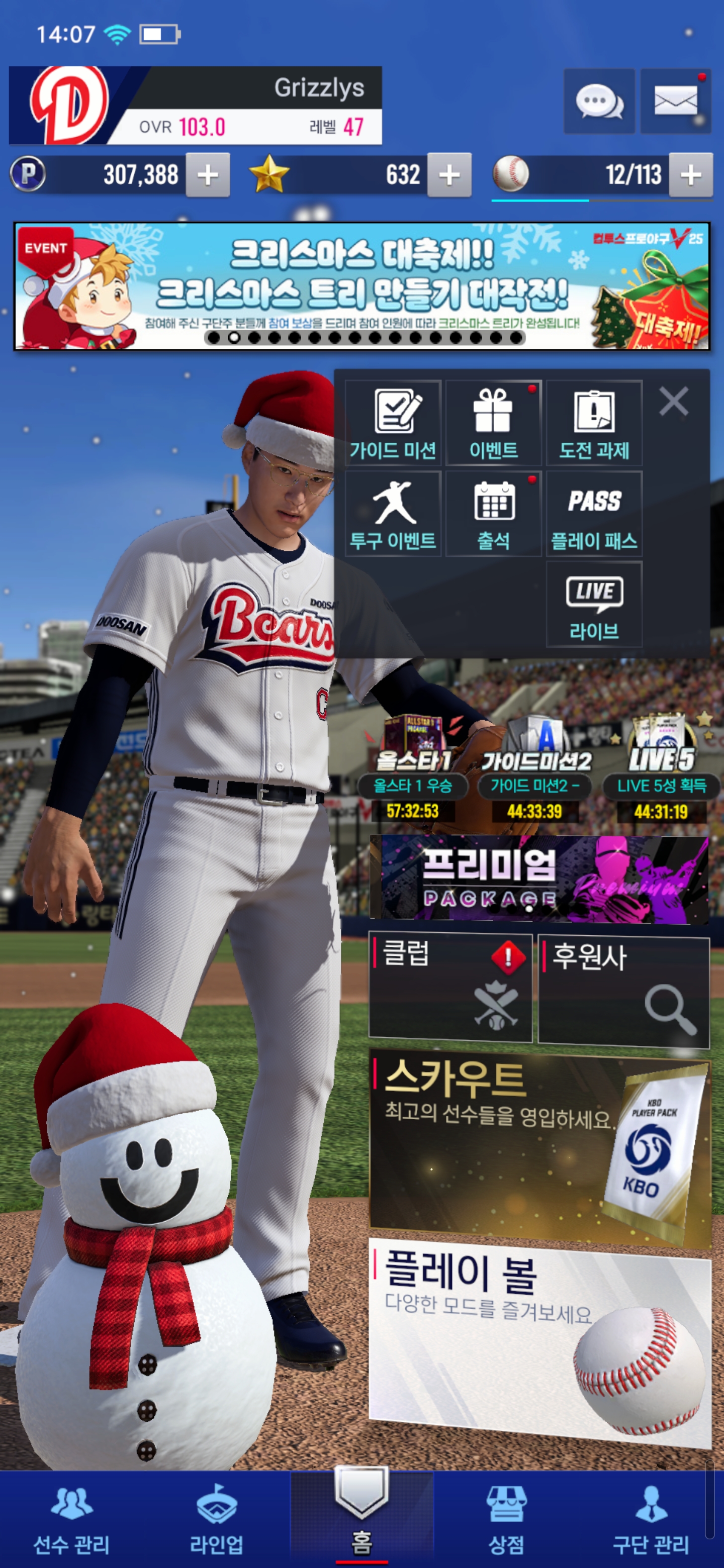The width and height of the screenshot is (724, 1568).
Task: Refill baseballs with the plus button
Action: tap(690, 175)
